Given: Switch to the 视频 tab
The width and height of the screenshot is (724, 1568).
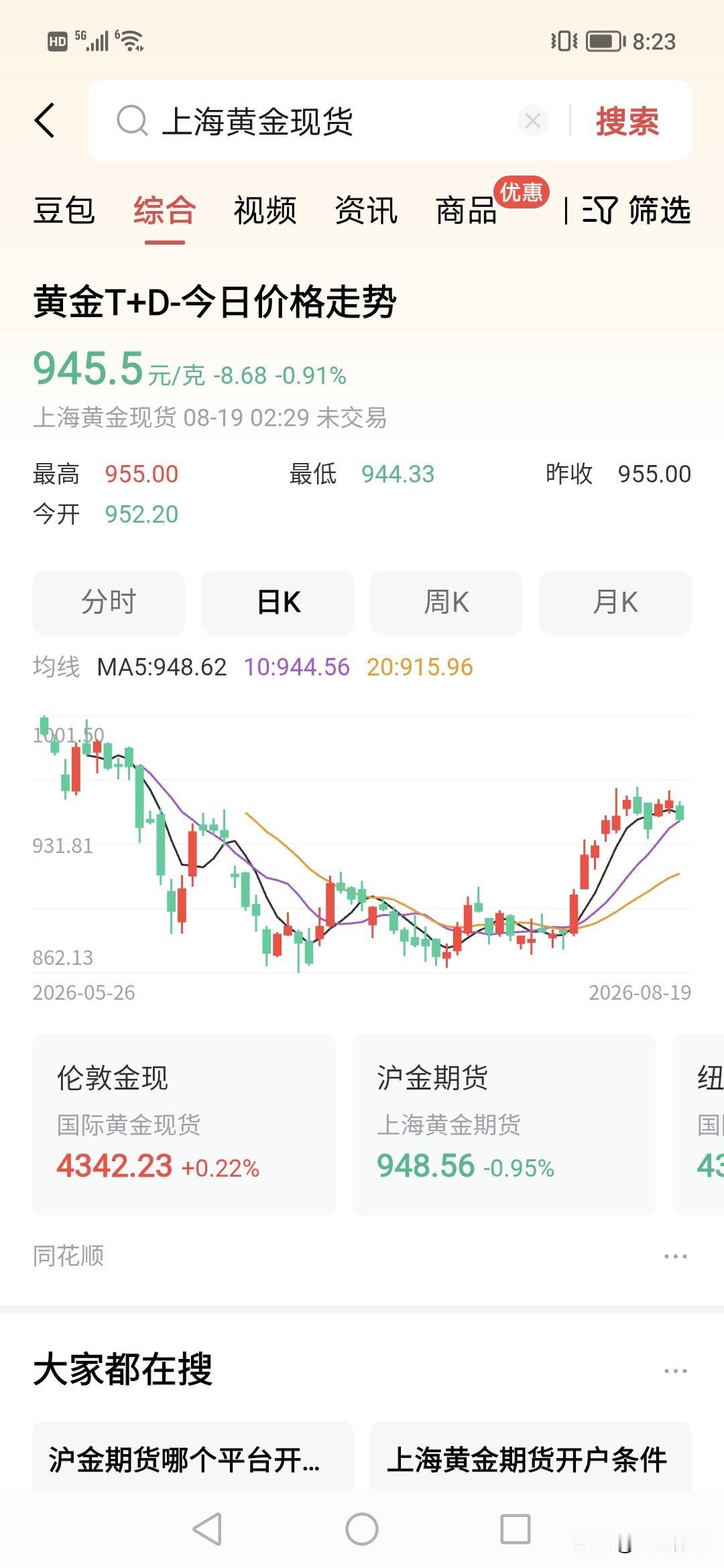Looking at the screenshot, I should click(265, 210).
